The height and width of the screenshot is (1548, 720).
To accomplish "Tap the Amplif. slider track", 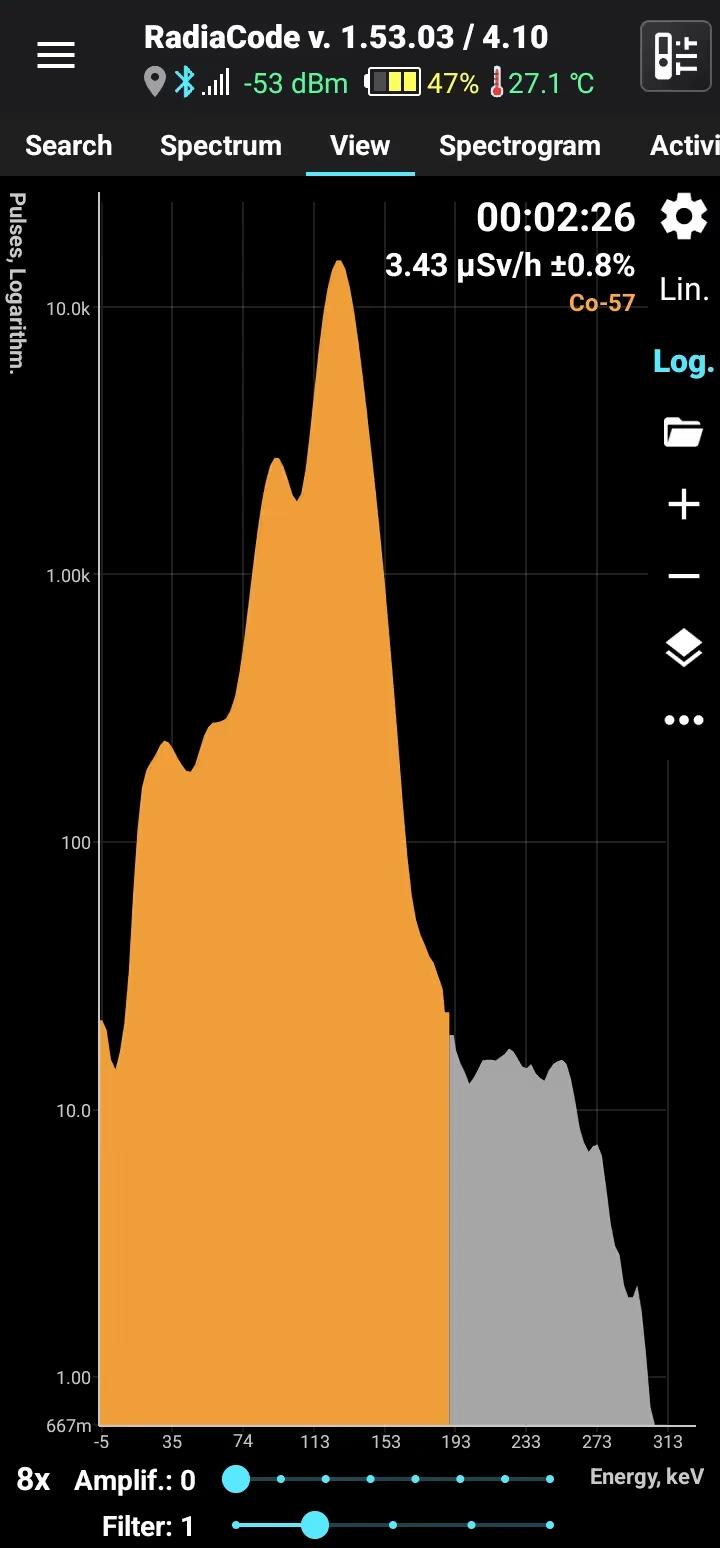I will pos(393,1479).
